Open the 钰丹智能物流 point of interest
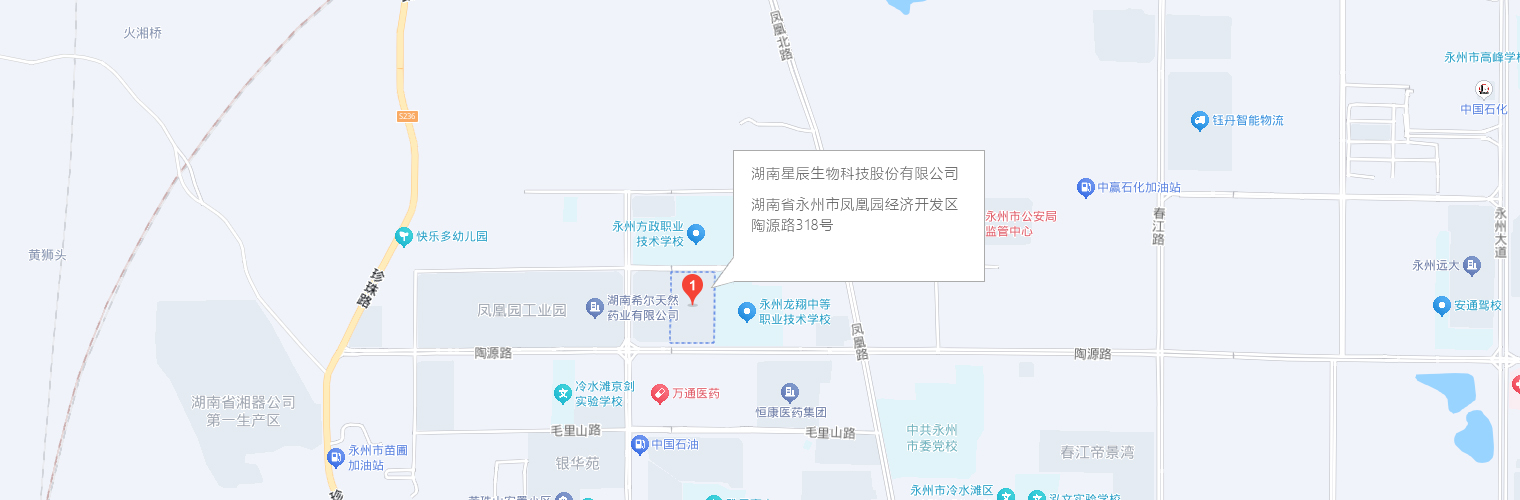 [x=1200, y=120]
